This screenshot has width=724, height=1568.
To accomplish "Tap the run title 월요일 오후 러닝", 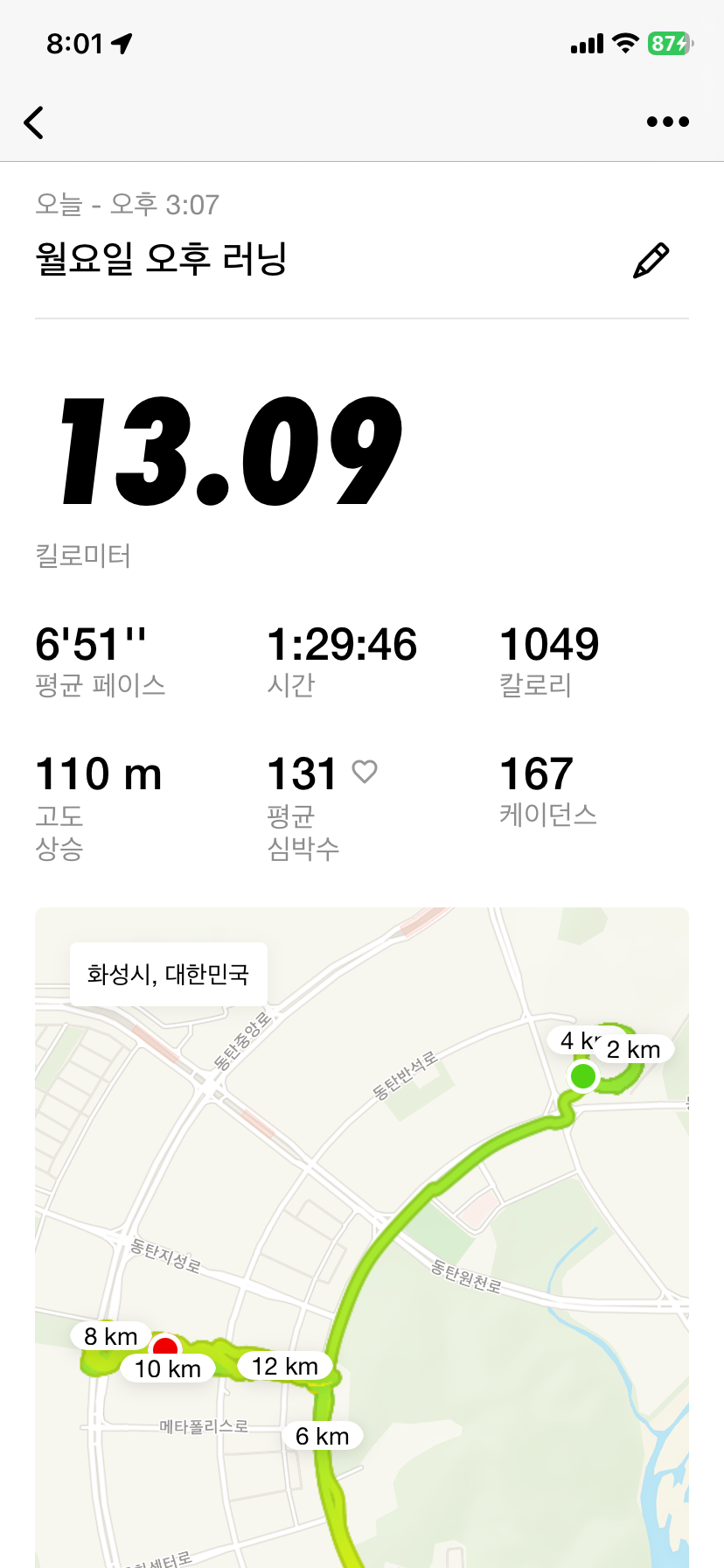I will [162, 258].
